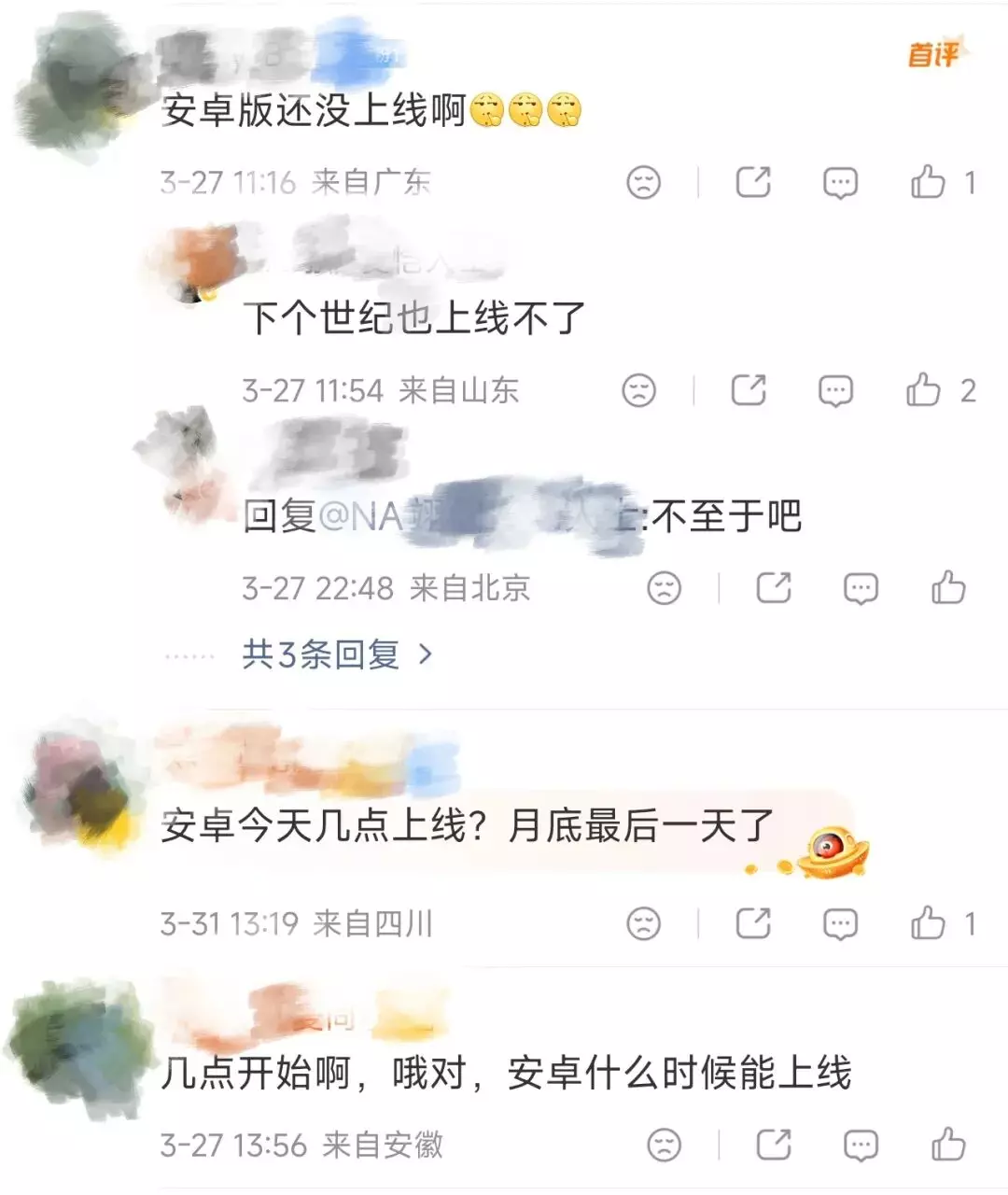Share the reply "不至于吧"
The image size is (1008, 1195).
coord(774,588)
